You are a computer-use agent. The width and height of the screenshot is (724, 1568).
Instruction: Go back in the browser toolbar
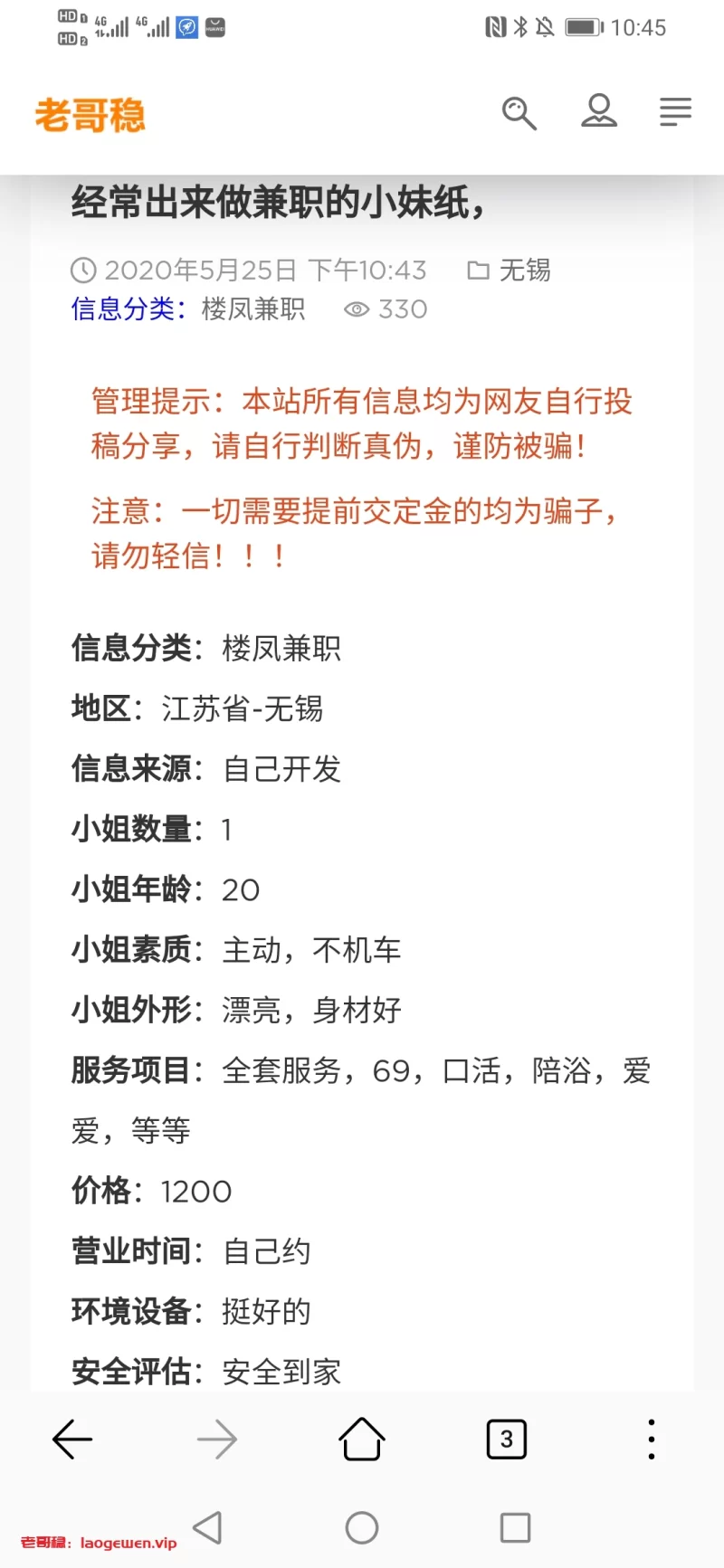pyautogui.click(x=72, y=1440)
